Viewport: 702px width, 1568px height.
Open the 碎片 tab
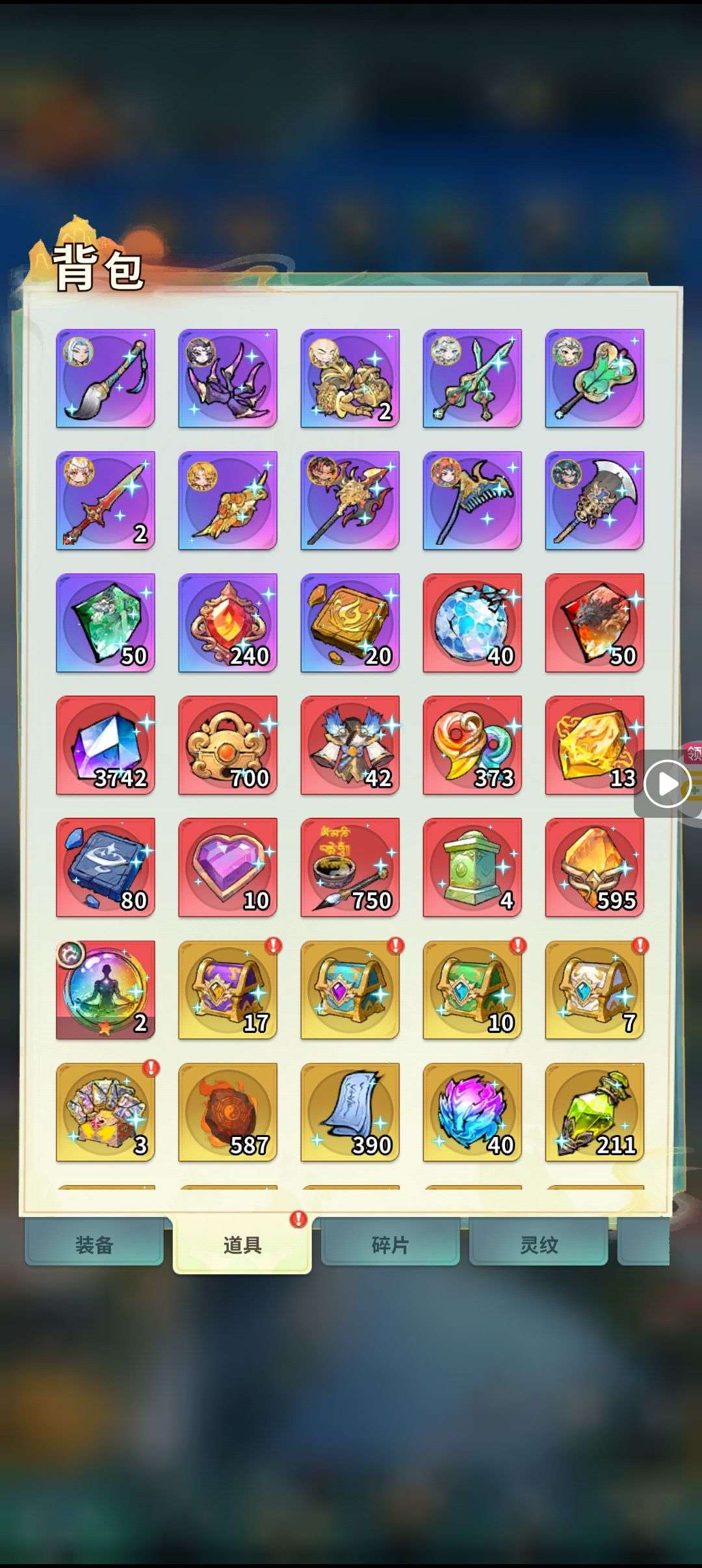coord(390,1244)
